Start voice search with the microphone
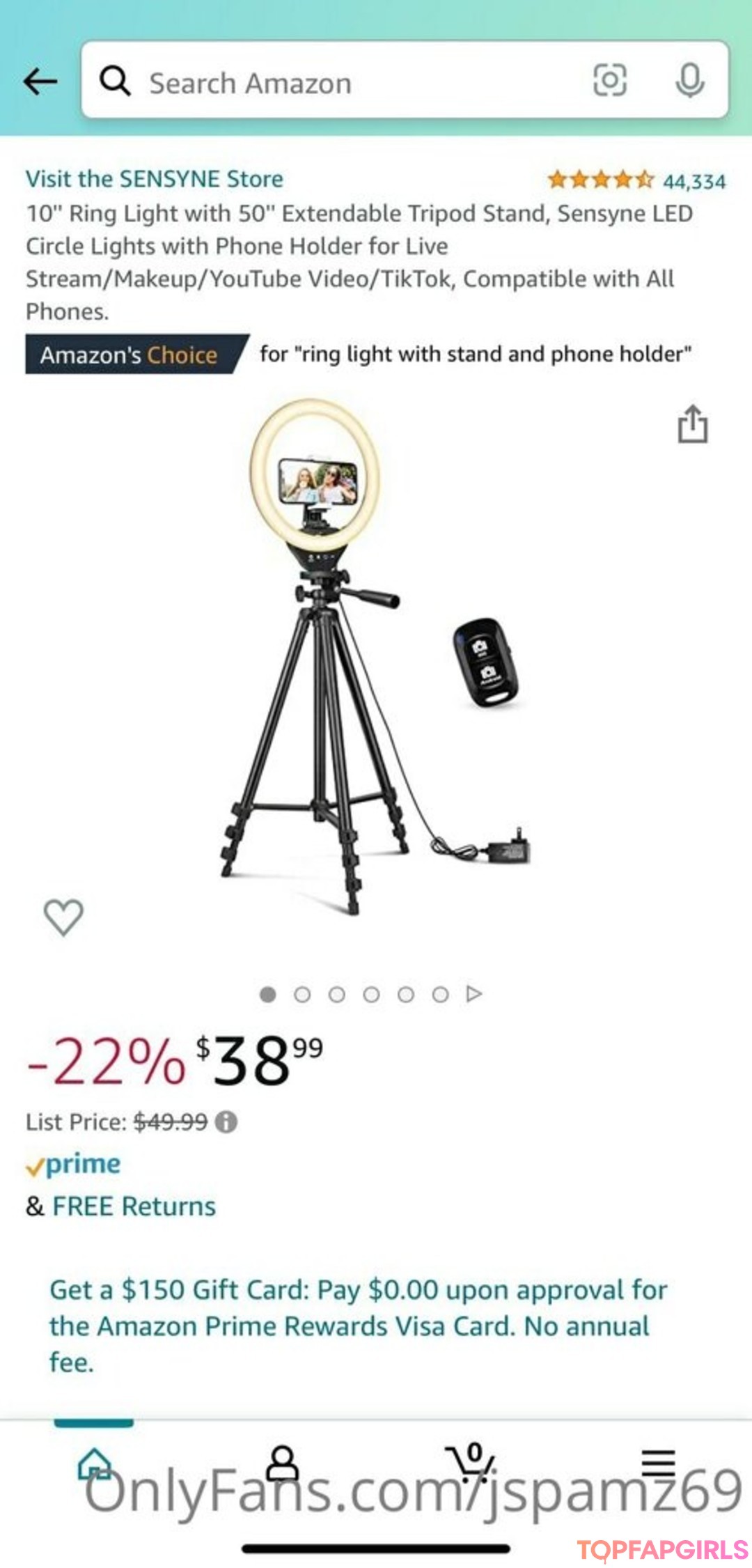Screen dimensions: 752x1568 (689, 81)
